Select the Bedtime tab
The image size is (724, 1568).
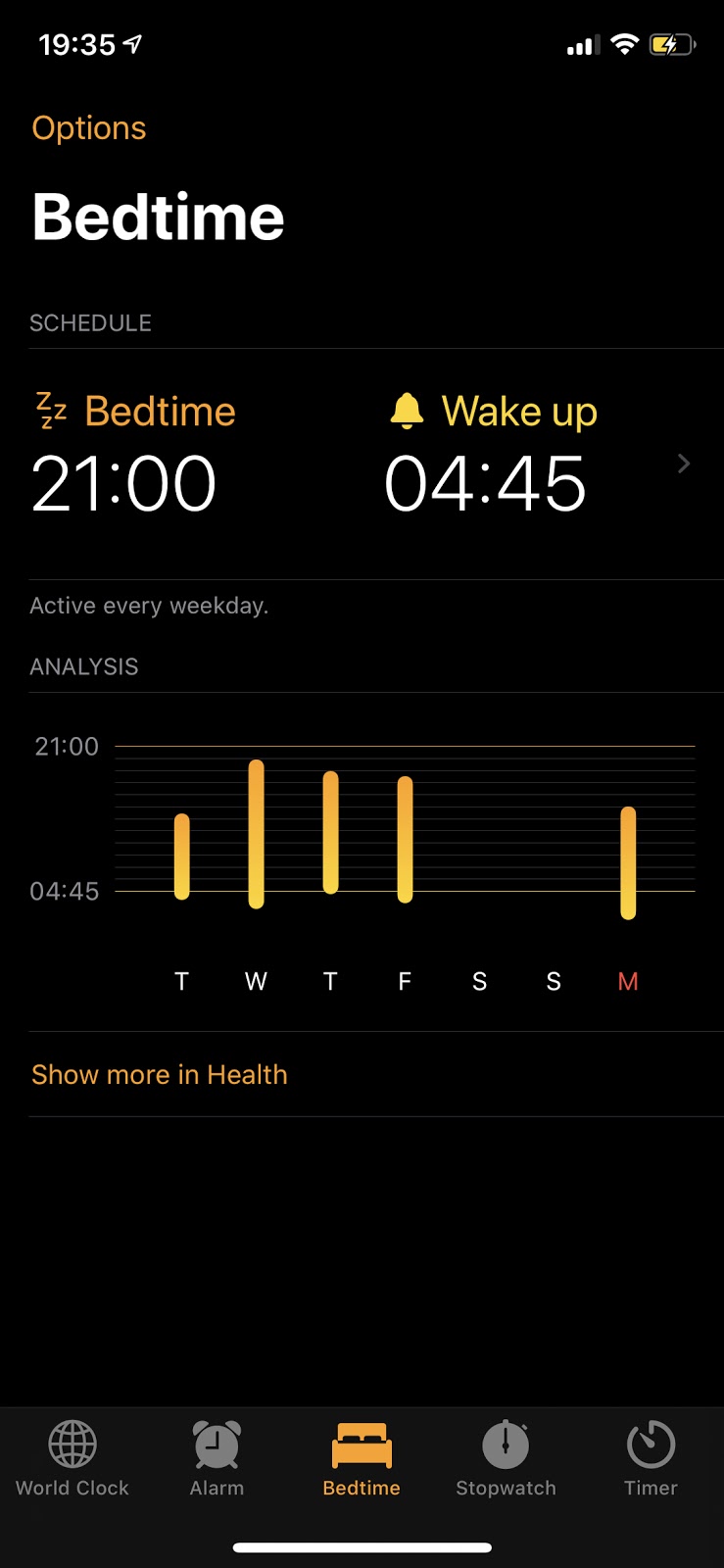click(x=362, y=1457)
